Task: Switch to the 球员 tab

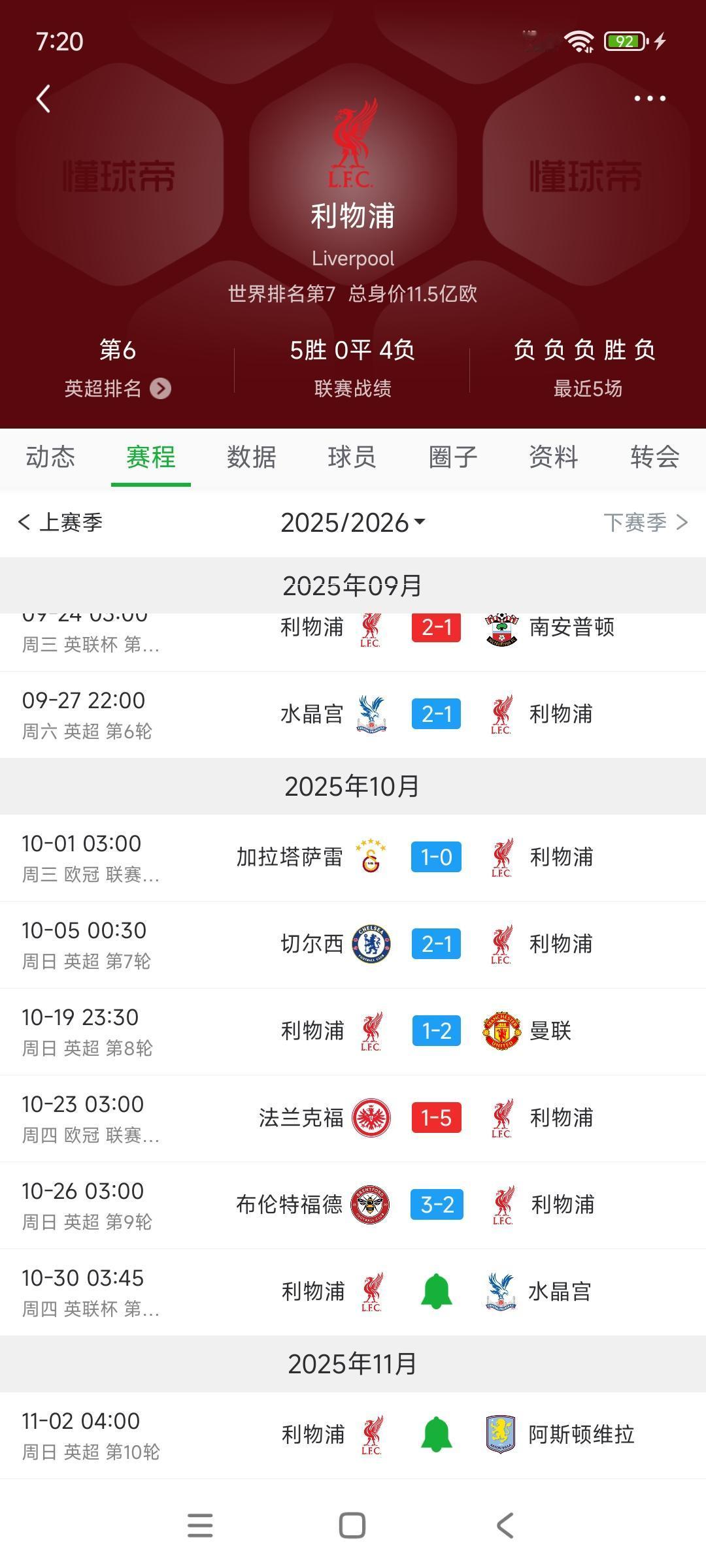Action: (x=352, y=457)
